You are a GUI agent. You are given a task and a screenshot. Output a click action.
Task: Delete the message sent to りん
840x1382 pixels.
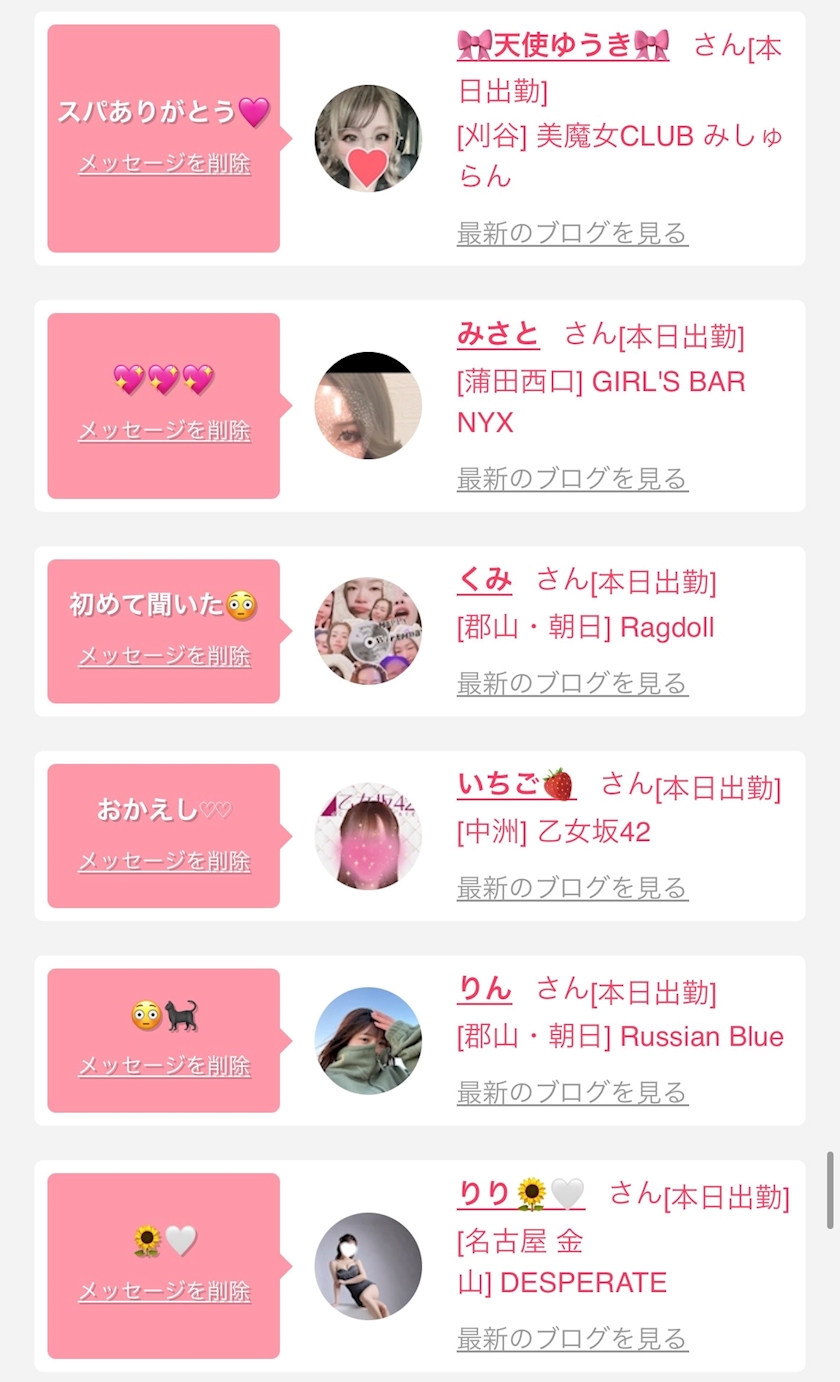[x=164, y=1066]
